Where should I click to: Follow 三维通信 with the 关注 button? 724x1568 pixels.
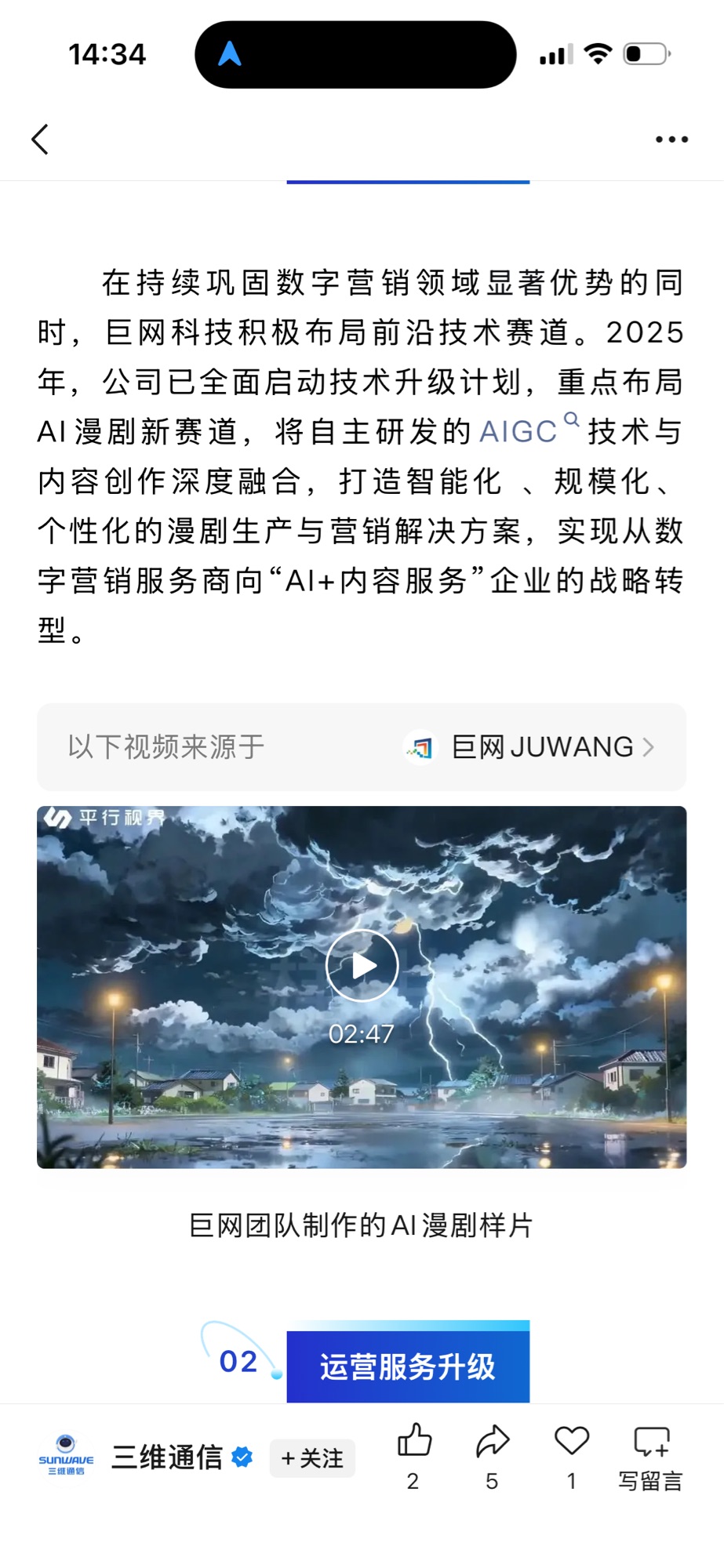click(312, 1458)
